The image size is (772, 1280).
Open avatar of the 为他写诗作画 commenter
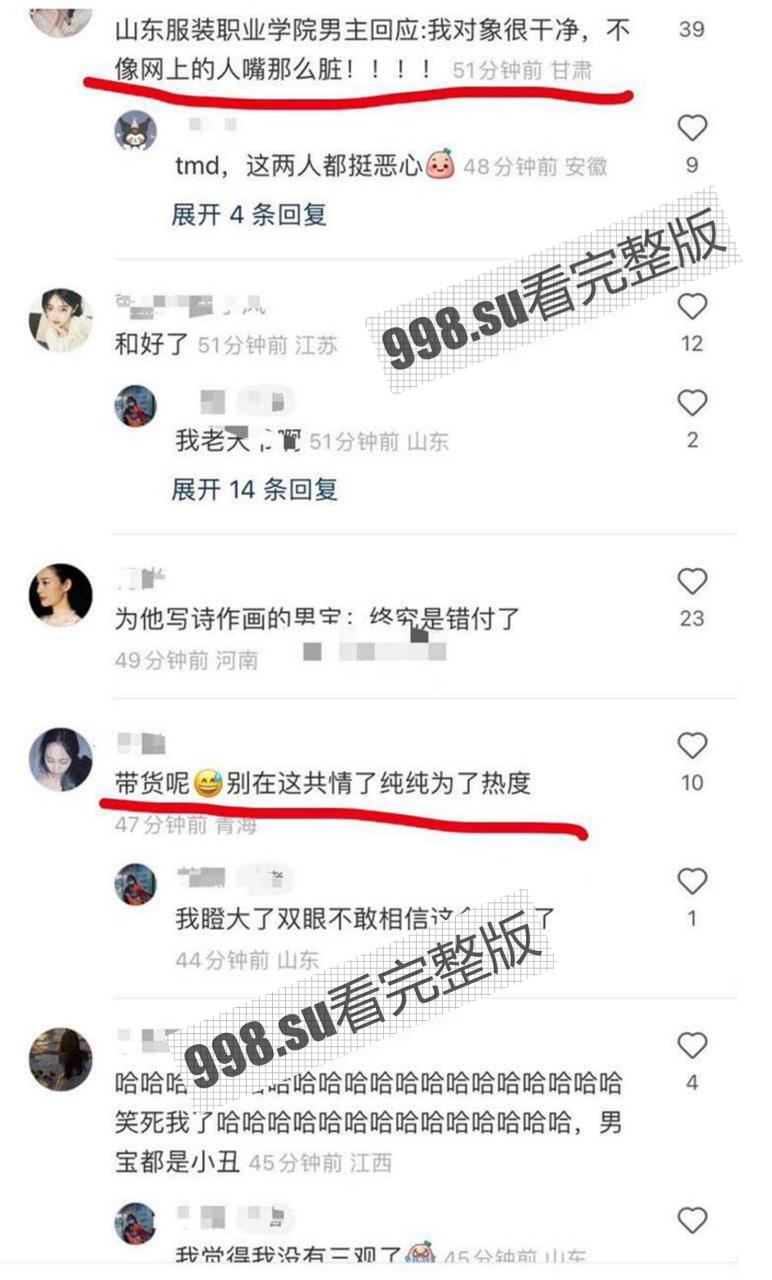[60, 596]
